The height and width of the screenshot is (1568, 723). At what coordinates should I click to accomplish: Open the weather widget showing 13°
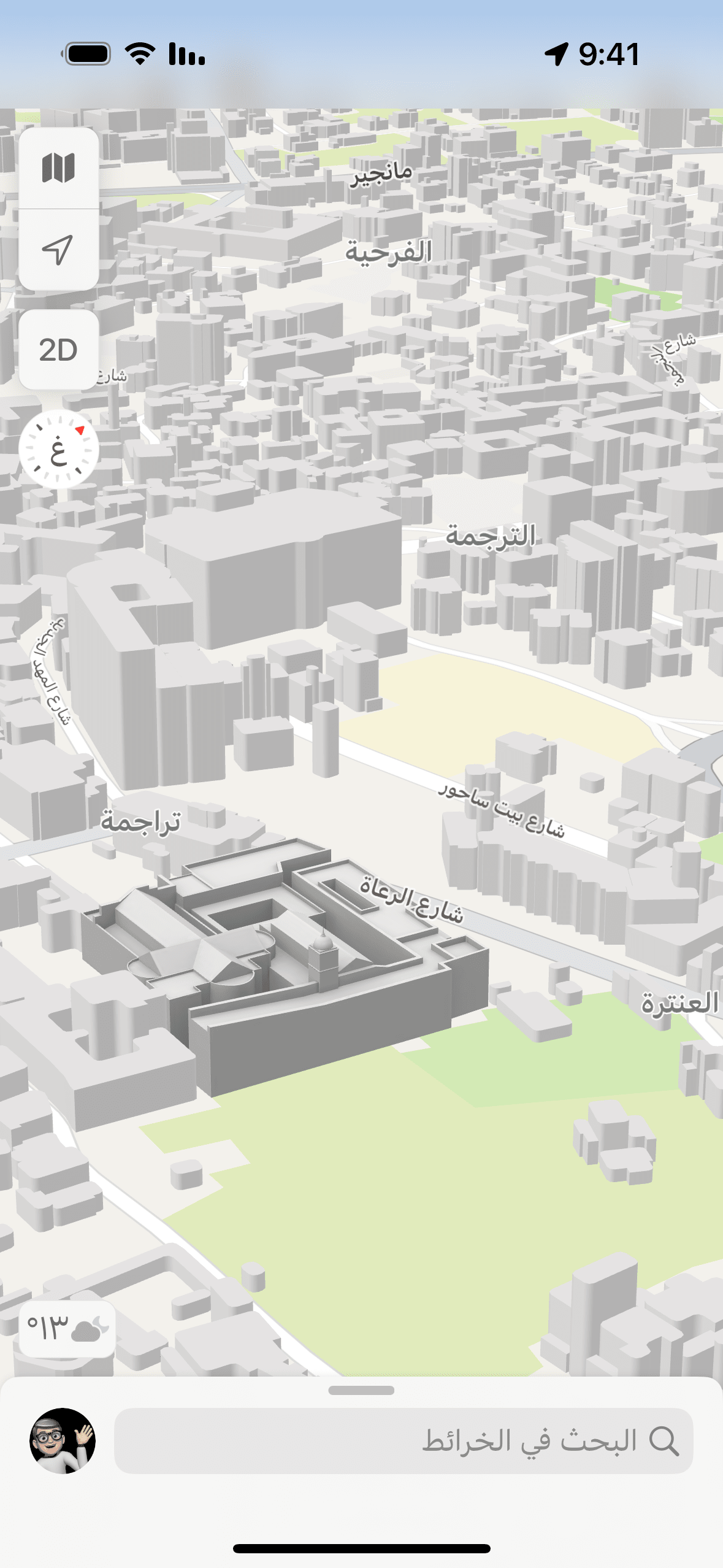pos(67,1329)
